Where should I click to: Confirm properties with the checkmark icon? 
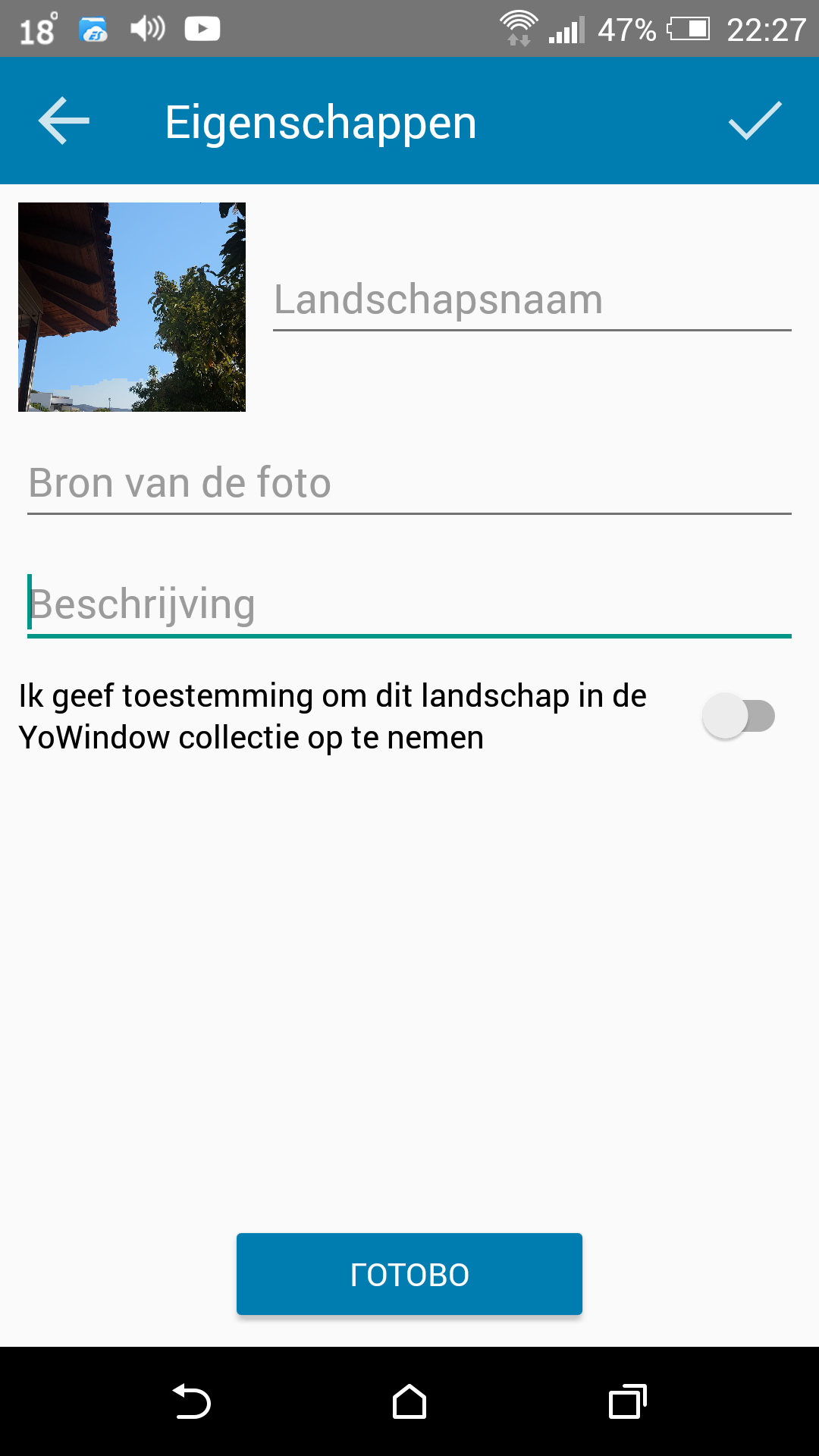click(x=755, y=121)
